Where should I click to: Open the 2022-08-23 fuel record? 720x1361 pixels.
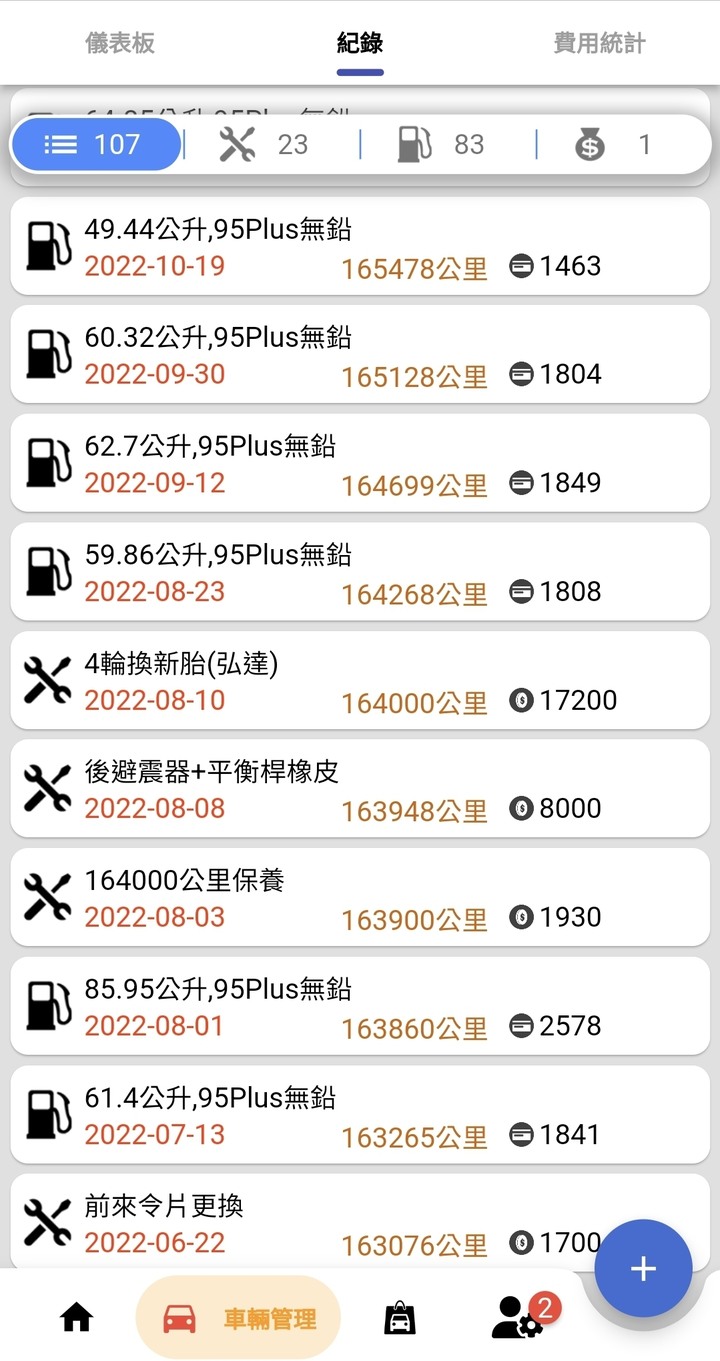pyautogui.click(x=360, y=573)
